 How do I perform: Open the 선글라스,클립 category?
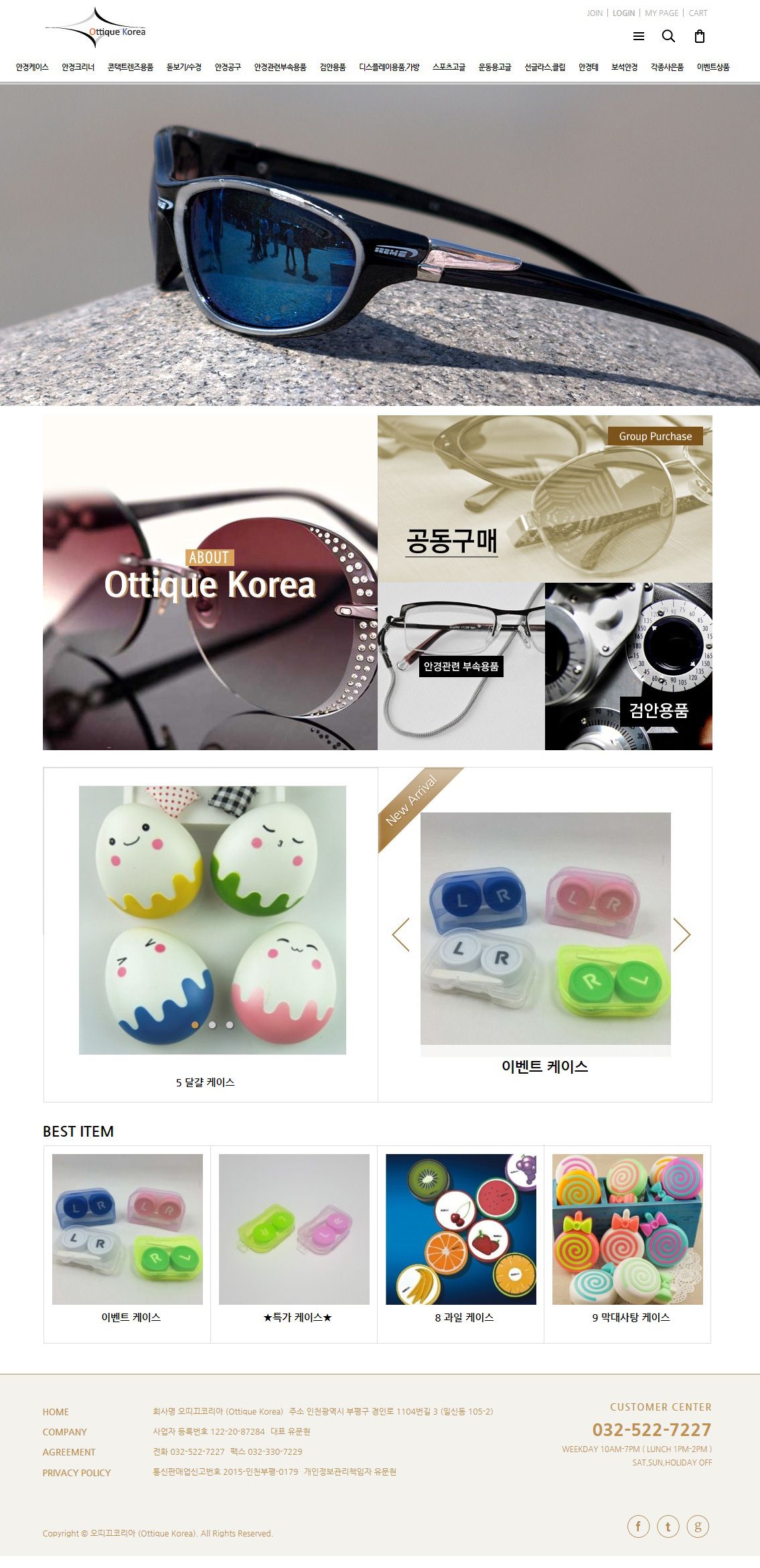tap(545, 67)
